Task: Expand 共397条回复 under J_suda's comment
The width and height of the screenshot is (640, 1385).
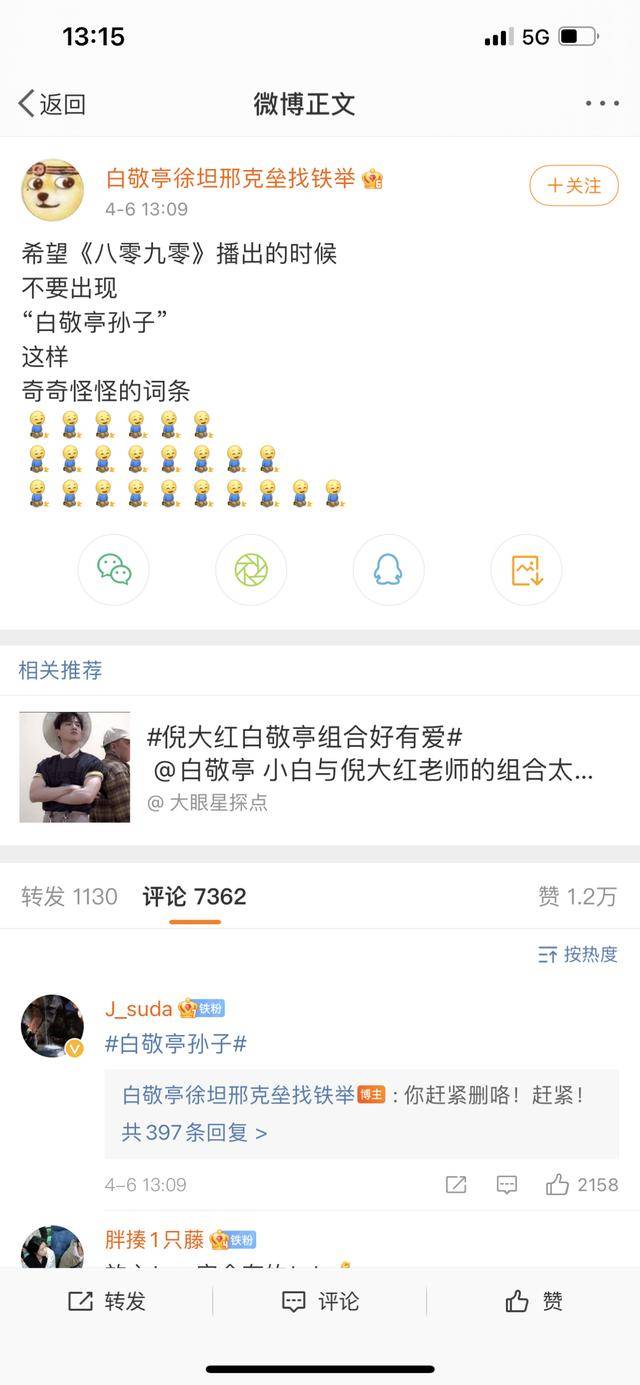Action: (x=194, y=1133)
